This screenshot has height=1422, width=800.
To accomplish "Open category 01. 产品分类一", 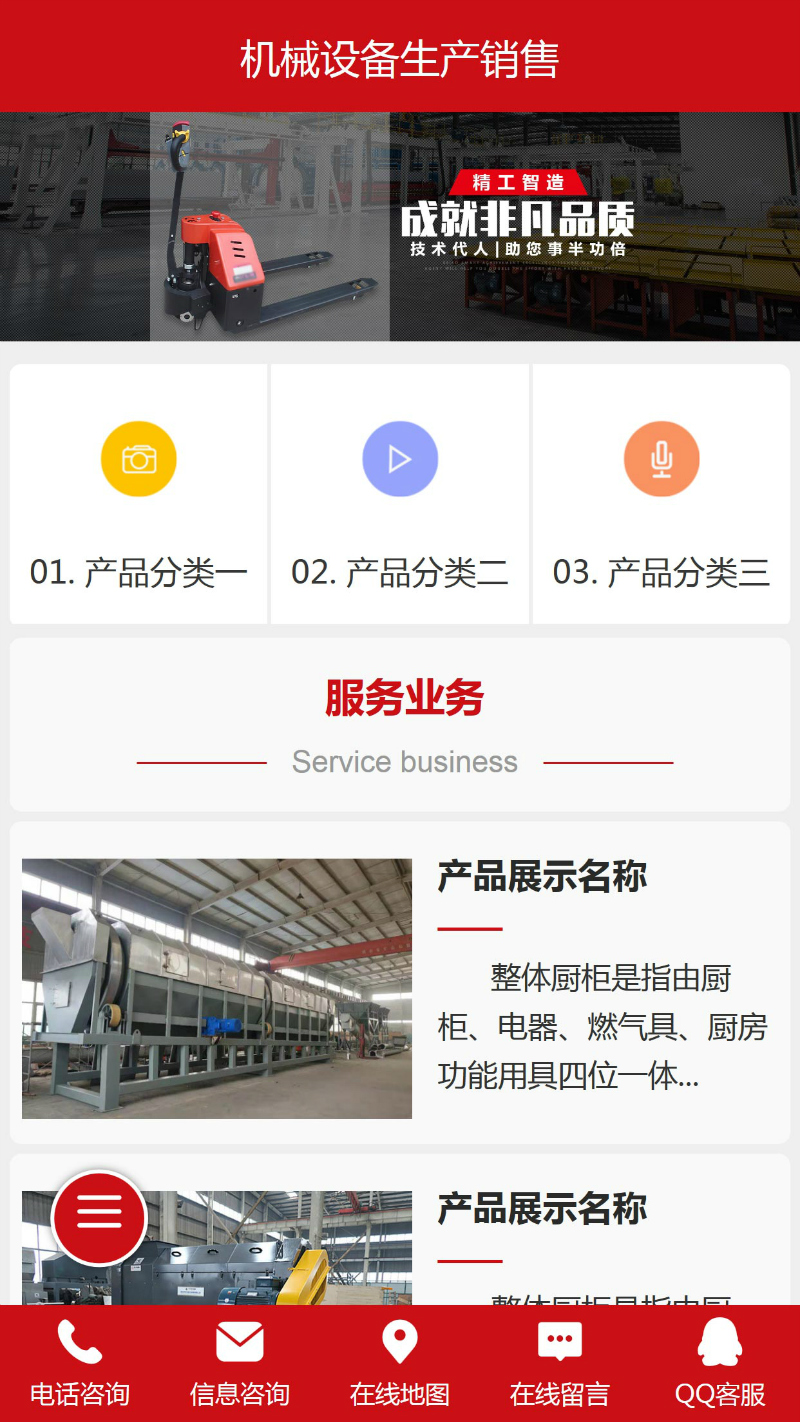I will click(x=139, y=495).
